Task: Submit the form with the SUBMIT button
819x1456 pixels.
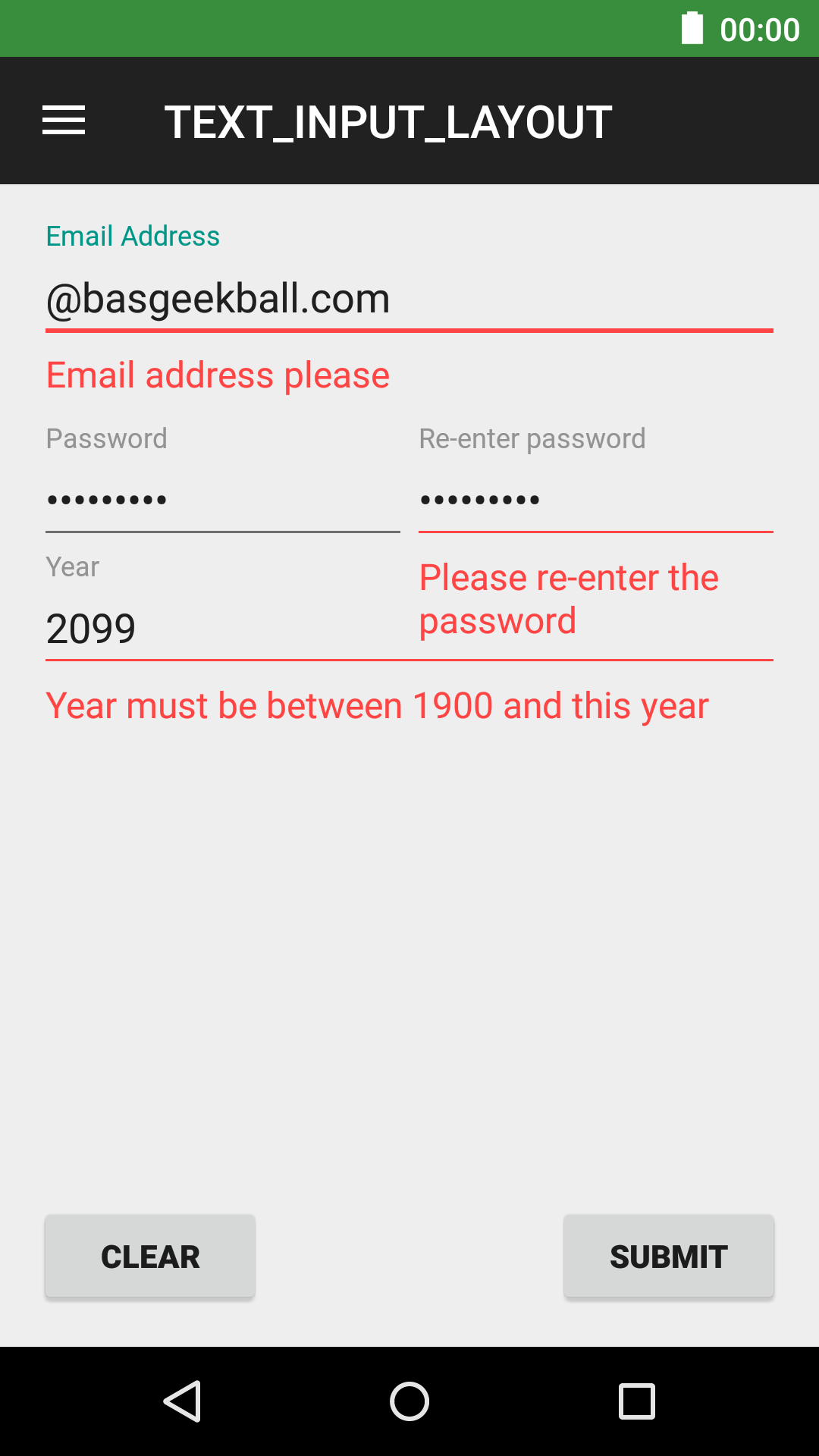Action: point(669,1257)
